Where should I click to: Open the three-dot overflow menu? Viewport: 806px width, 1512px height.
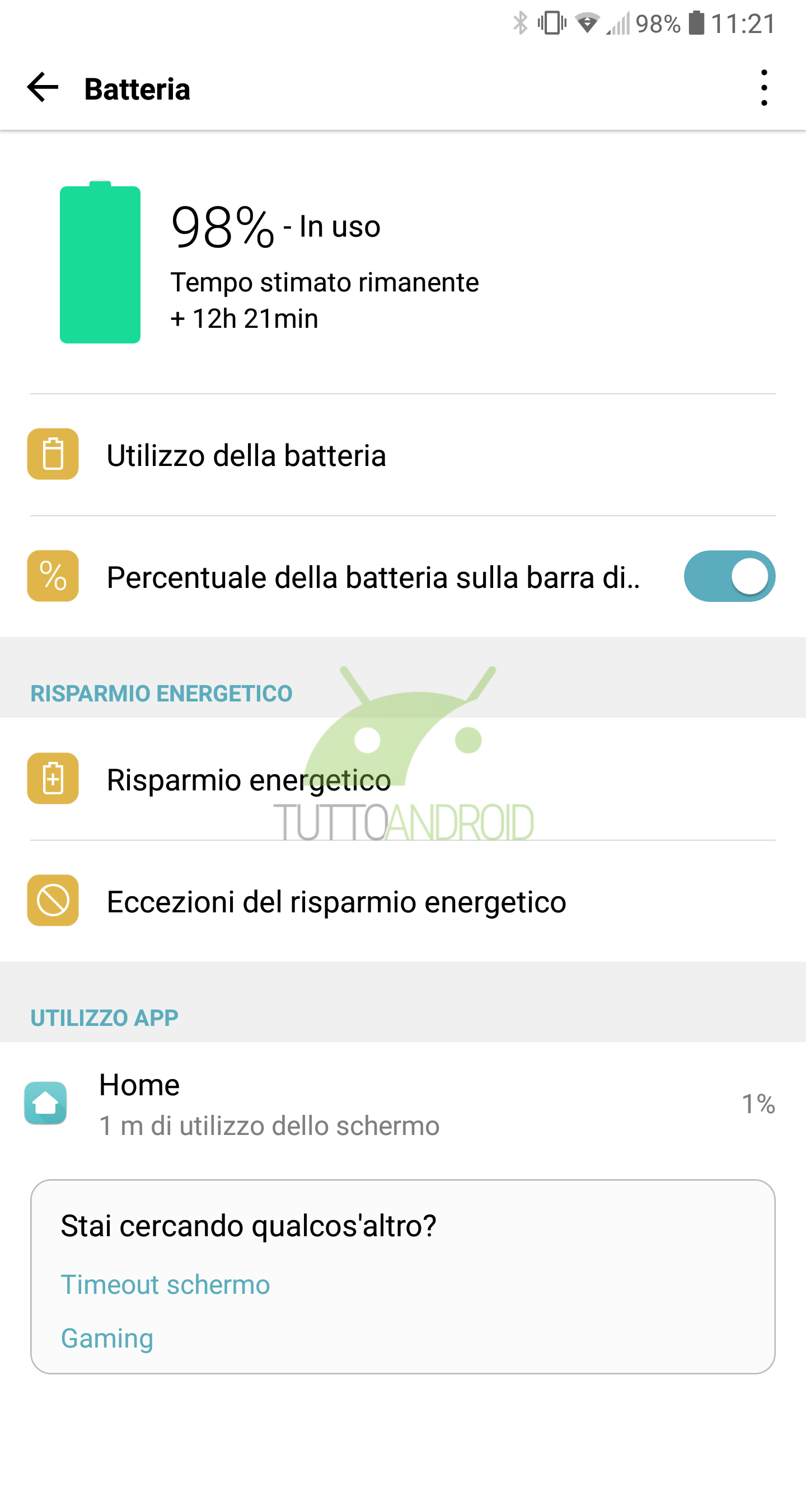tap(763, 88)
